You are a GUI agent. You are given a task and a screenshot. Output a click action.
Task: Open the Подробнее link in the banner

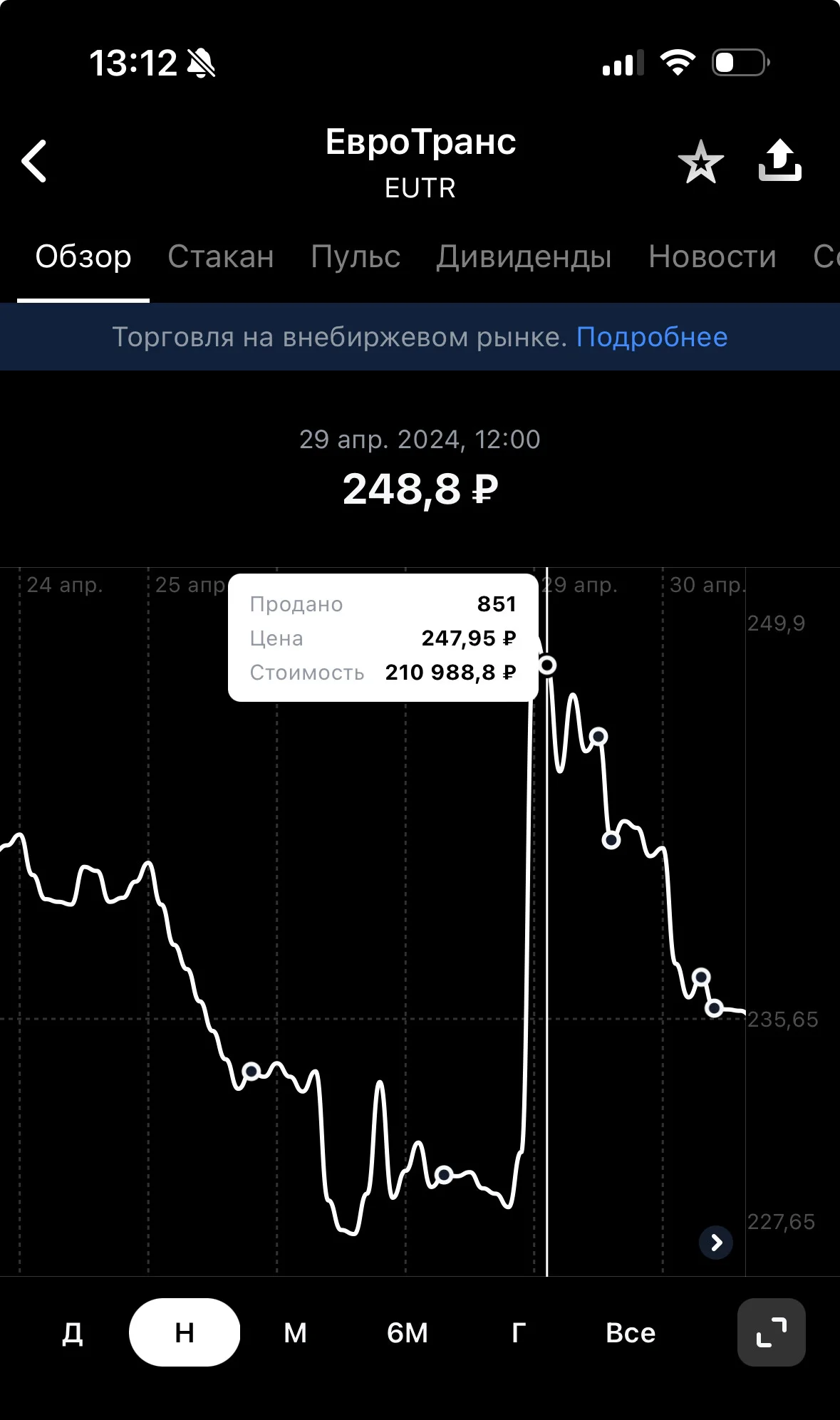point(652,337)
